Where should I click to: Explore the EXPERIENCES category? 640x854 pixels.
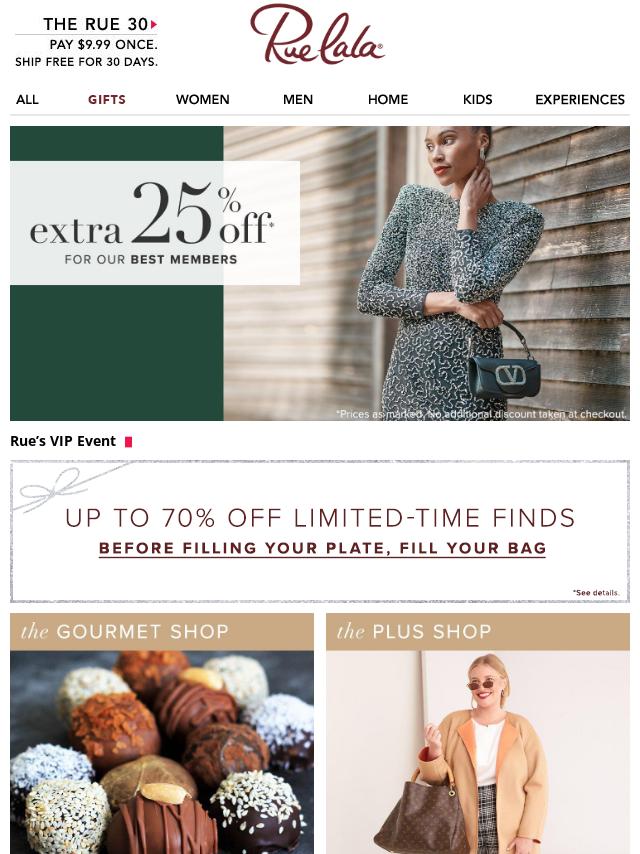coord(580,99)
